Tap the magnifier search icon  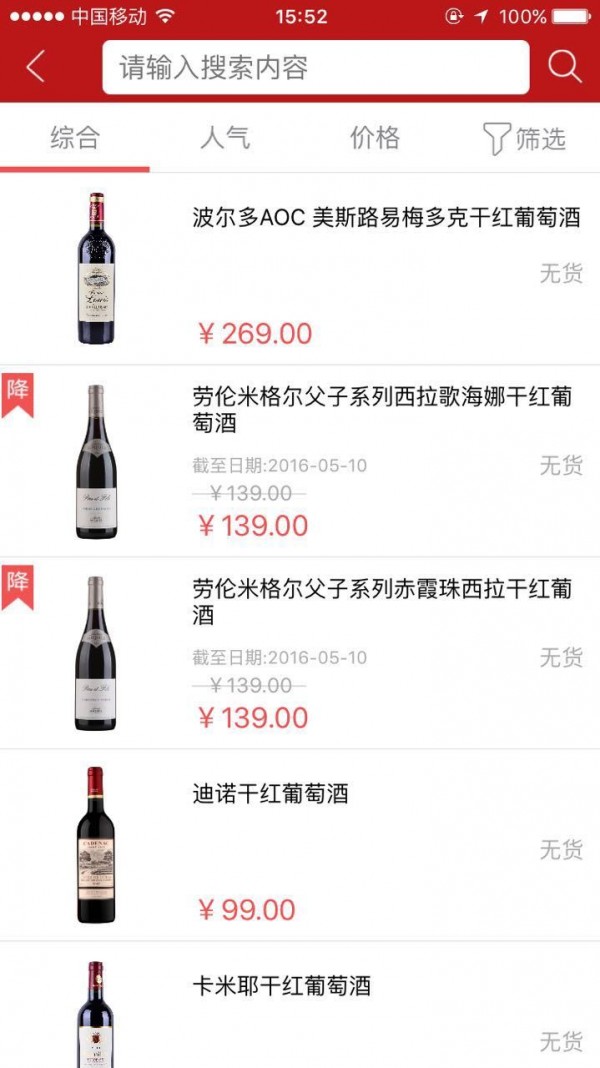click(564, 67)
